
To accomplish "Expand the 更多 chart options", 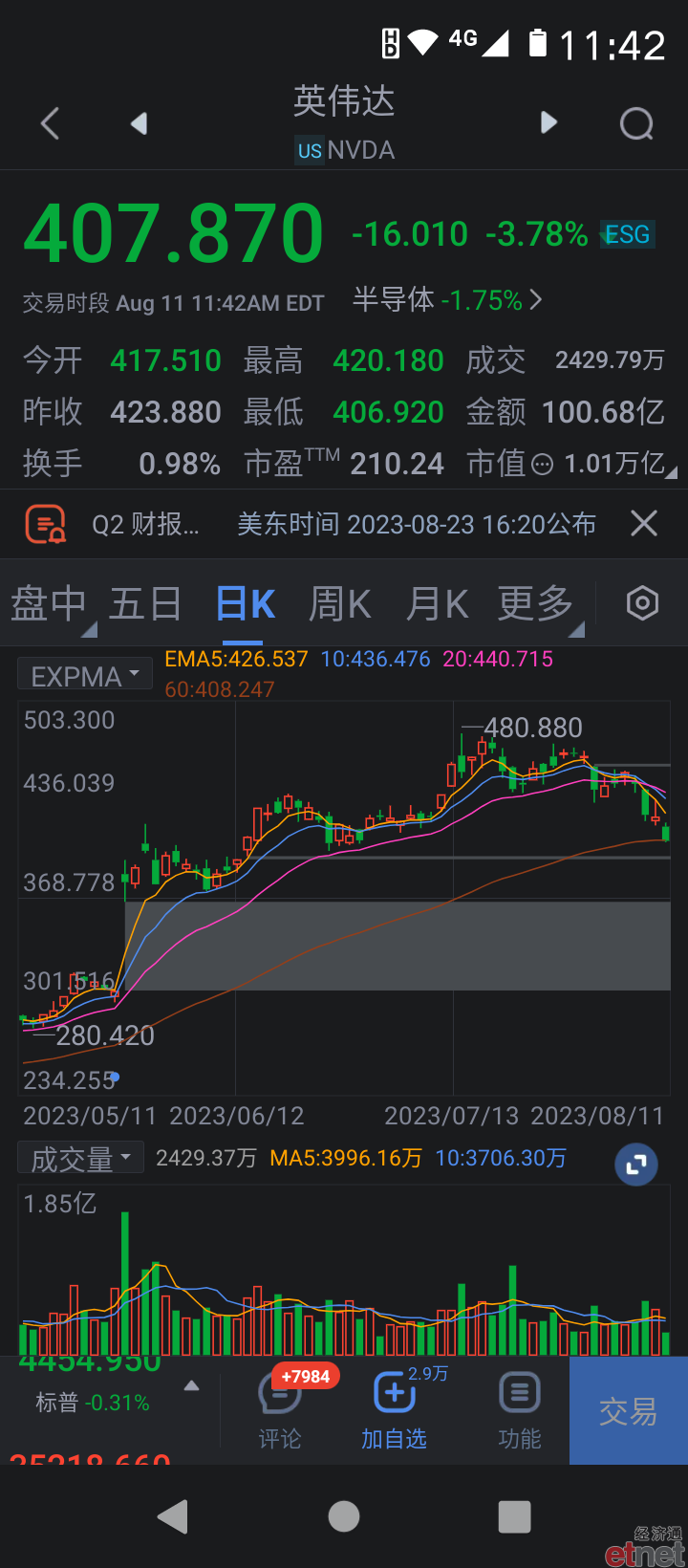I will (536, 604).
